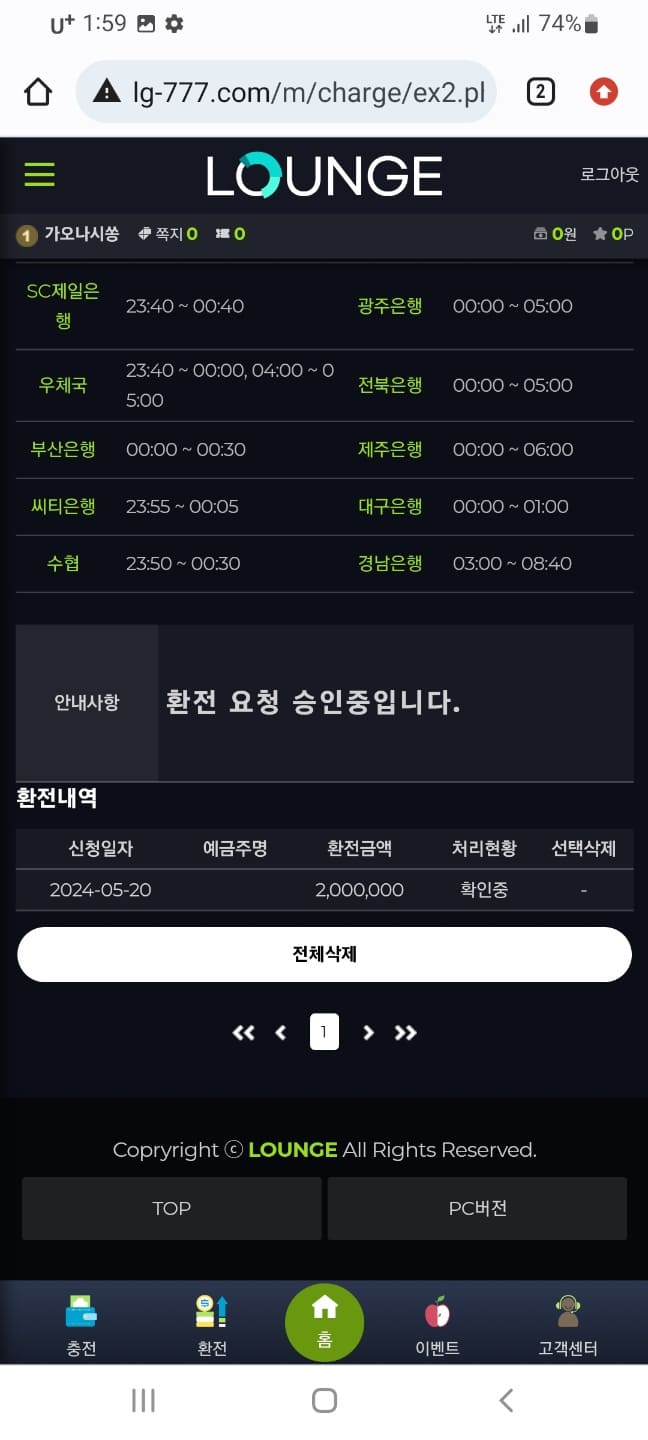Open the 고객센터 customer center tab
The height and width of the screenshot is (1440, 648).
coord(567,1325)
